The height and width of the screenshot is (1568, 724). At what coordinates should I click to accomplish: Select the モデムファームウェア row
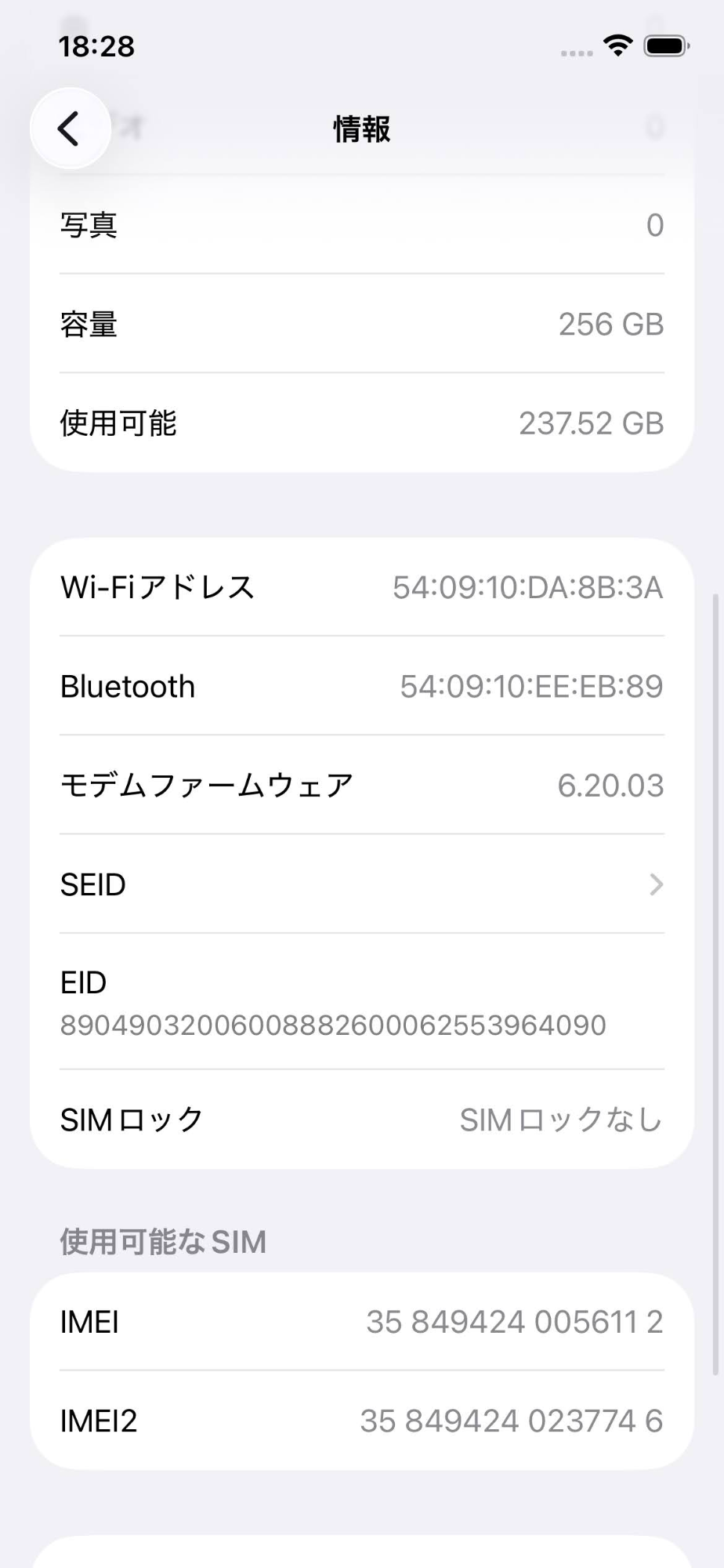tap(360, 786)
